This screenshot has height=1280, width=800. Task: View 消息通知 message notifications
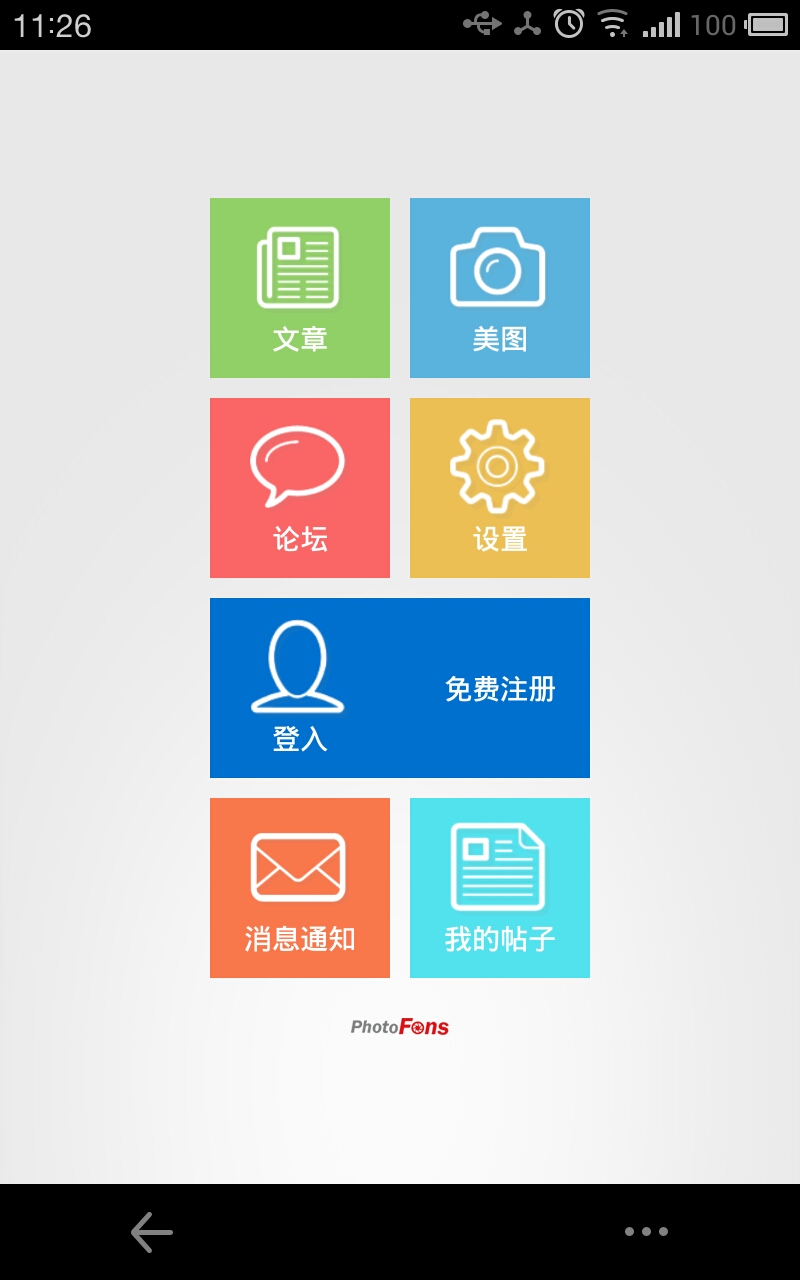(x=300, y=888)
